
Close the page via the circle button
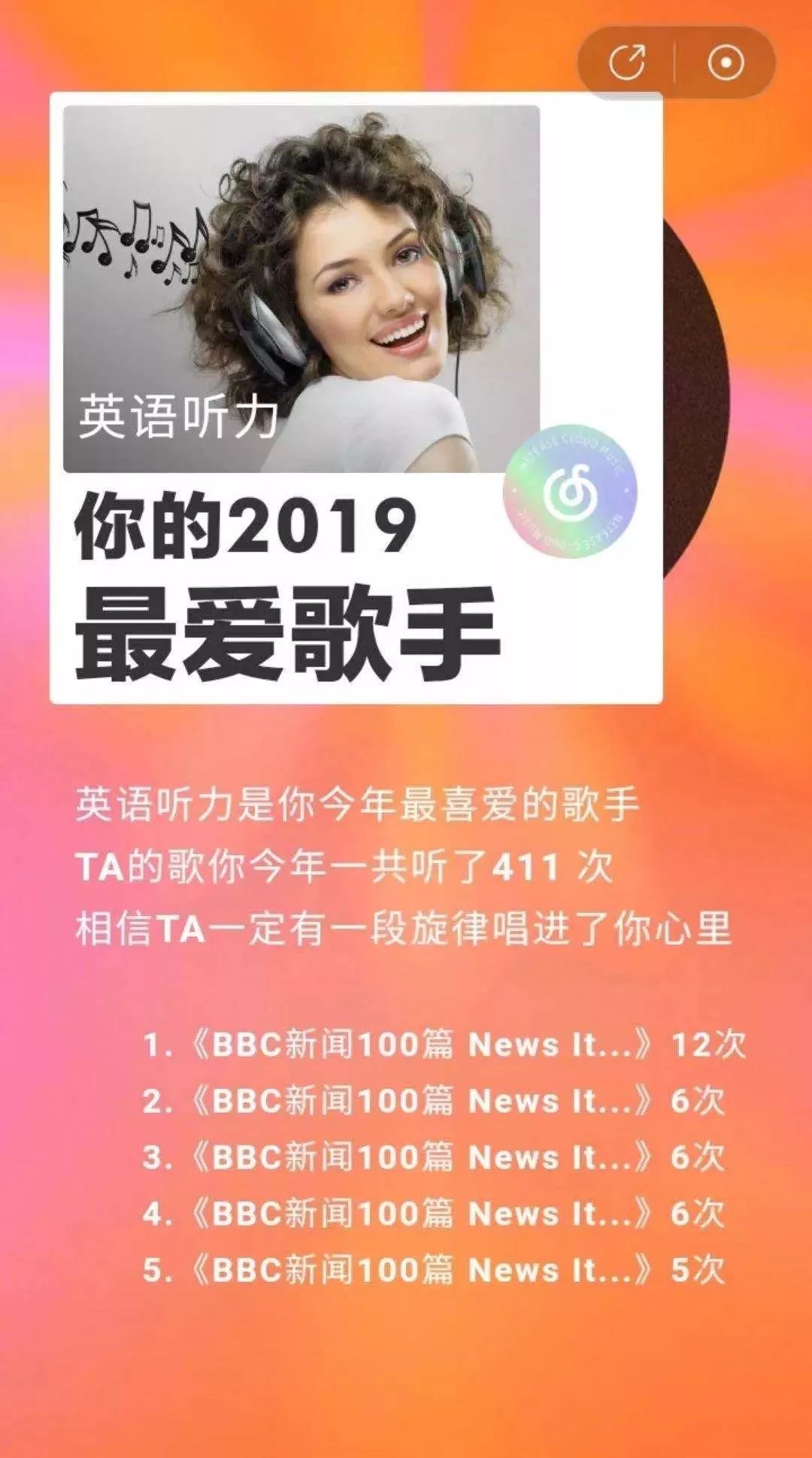(x=726, y=62)
